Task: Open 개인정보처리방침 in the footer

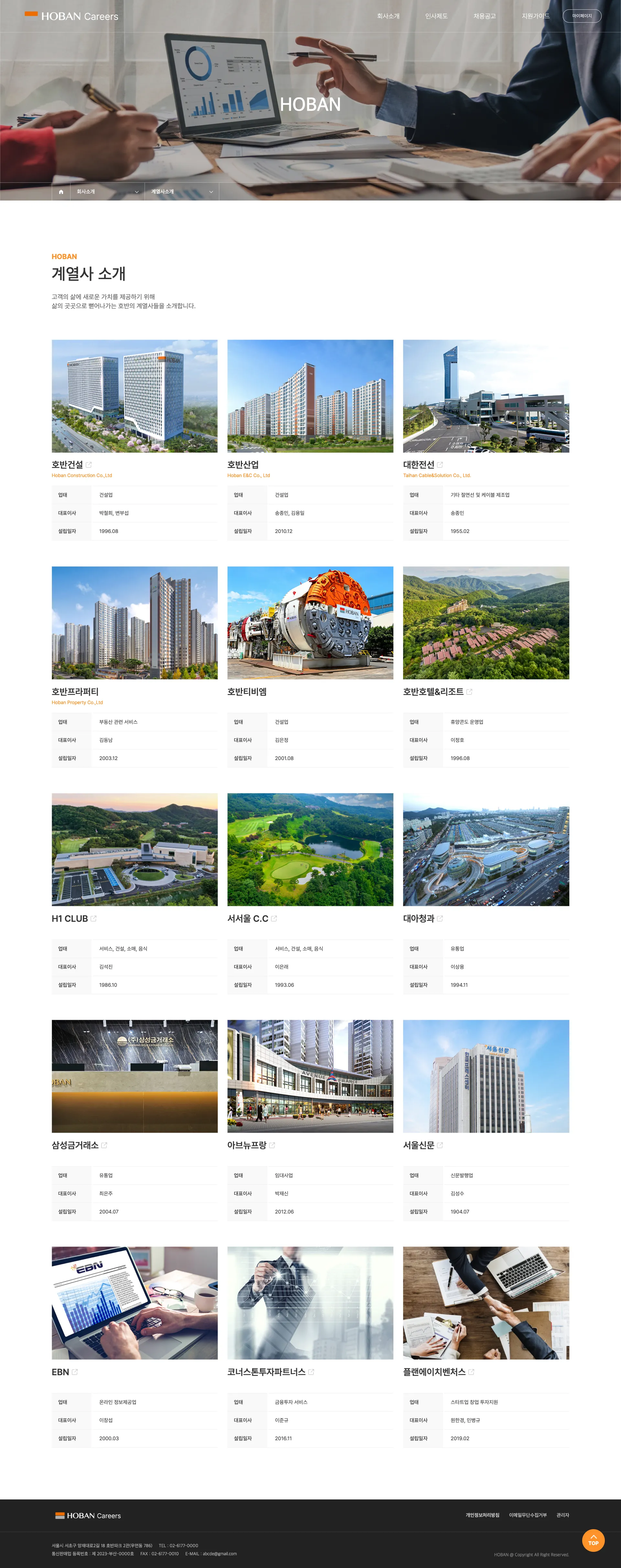Action: pyautogui.click(x=482, y=1515)
